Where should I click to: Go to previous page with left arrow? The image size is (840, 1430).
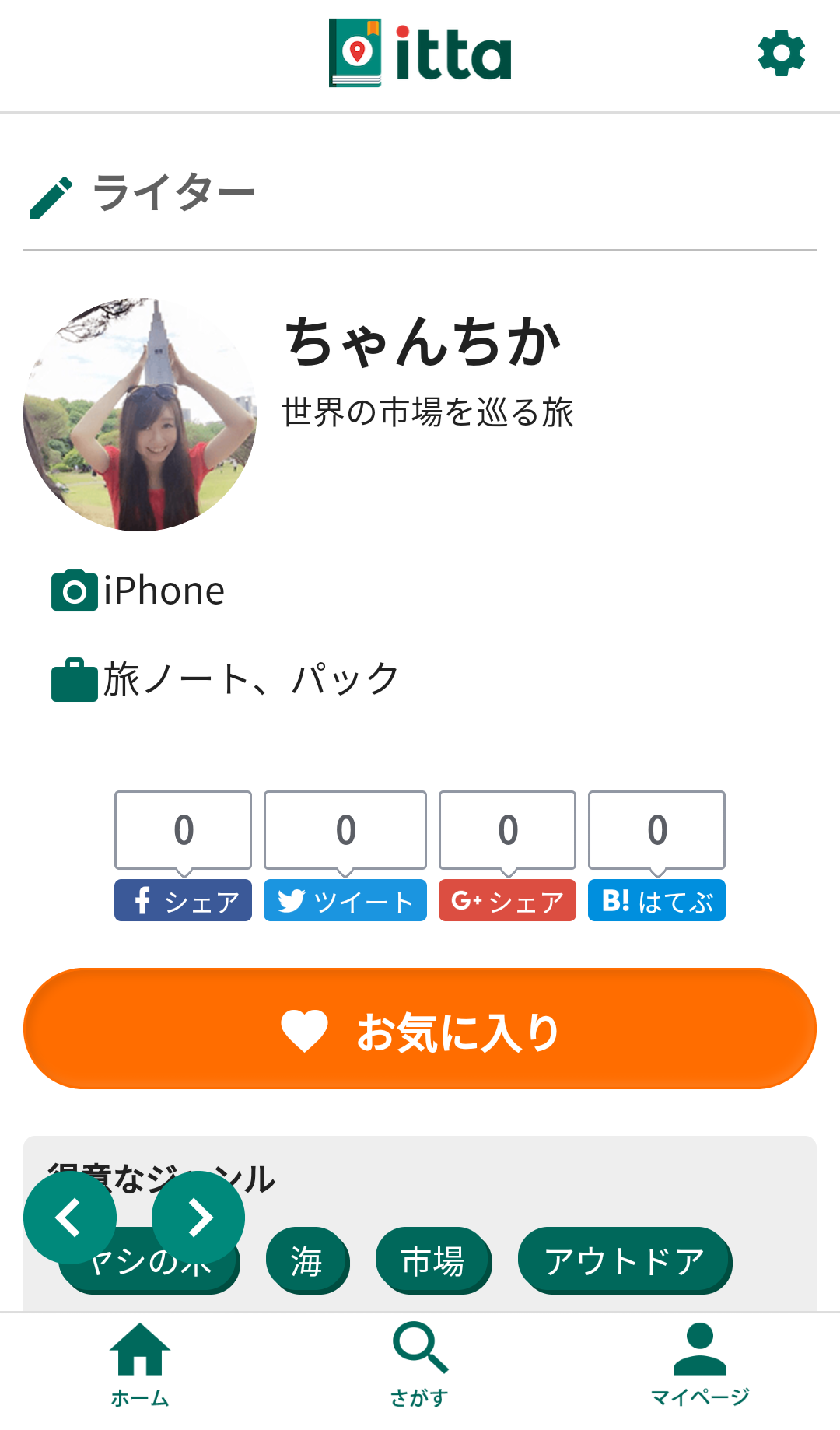pos(70,1218)
